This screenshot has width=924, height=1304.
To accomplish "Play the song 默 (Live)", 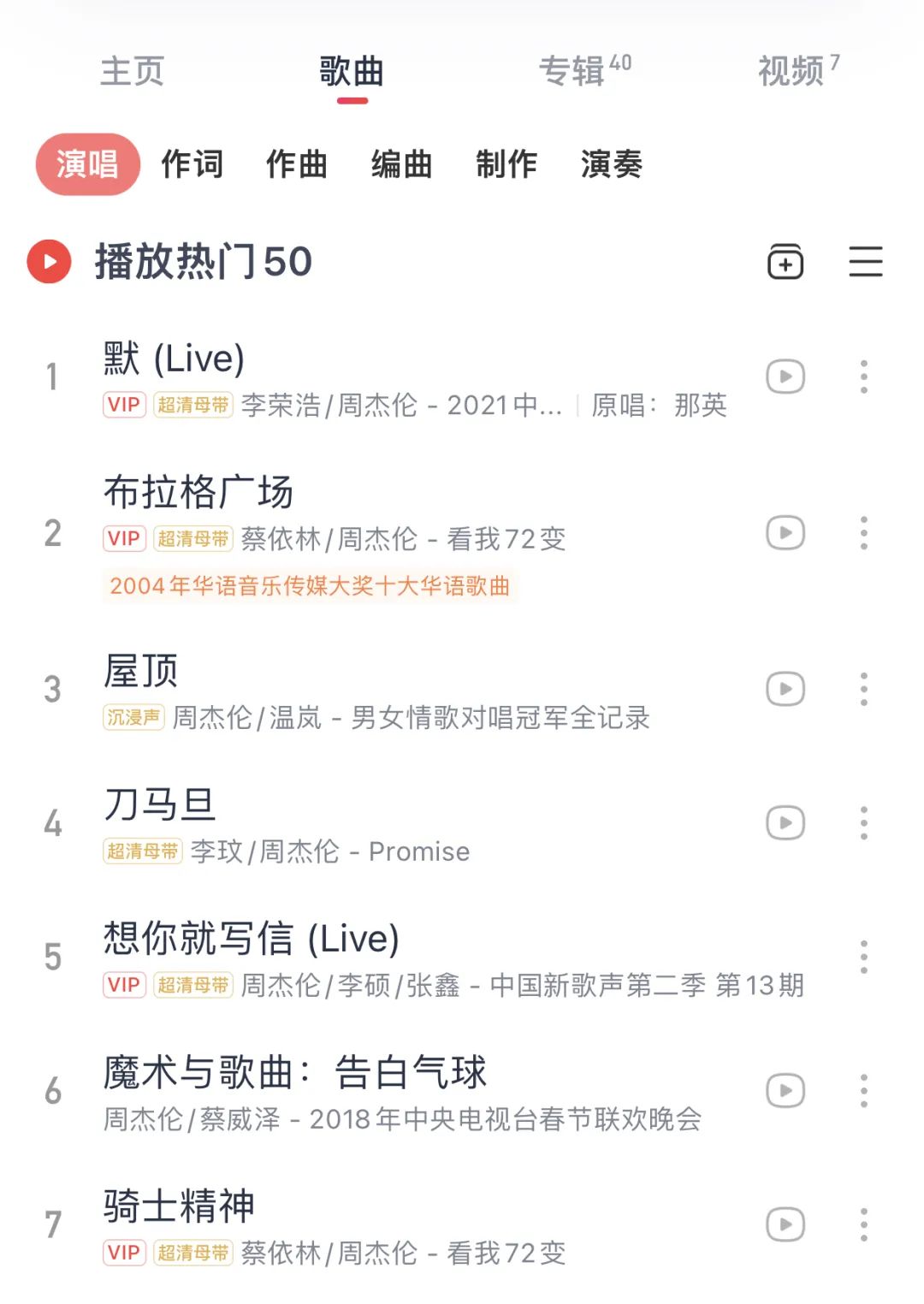I will tap(785, 376).
